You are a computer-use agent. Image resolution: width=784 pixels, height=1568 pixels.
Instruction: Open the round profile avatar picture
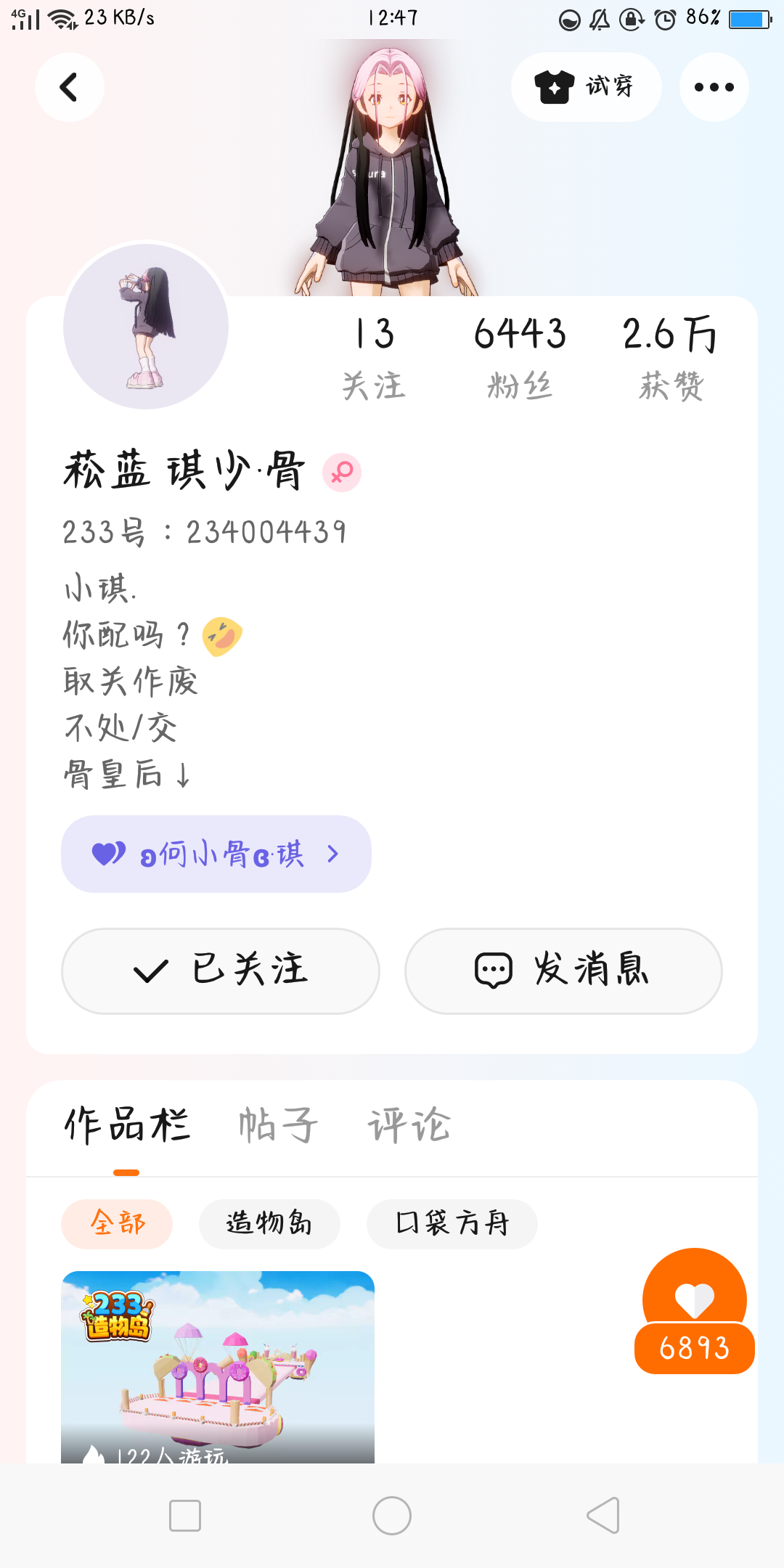tap(146, 327)
